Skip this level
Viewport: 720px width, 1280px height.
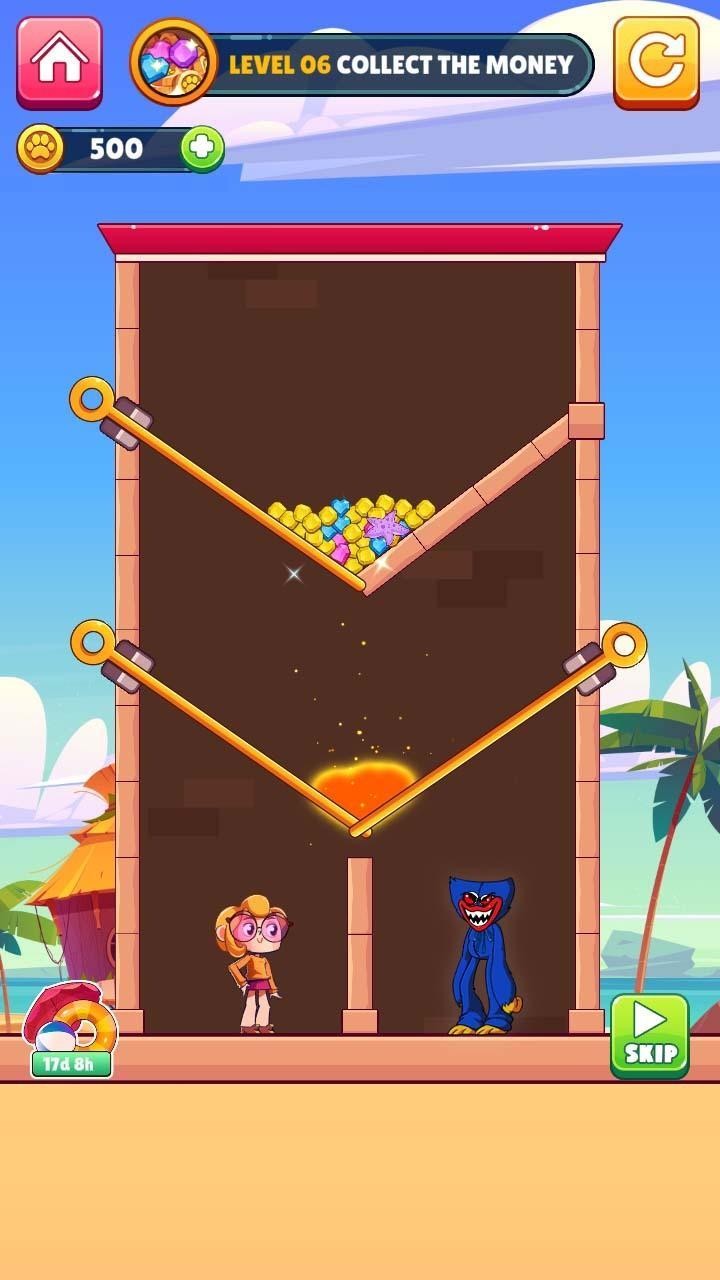(x=650, y=1035)
